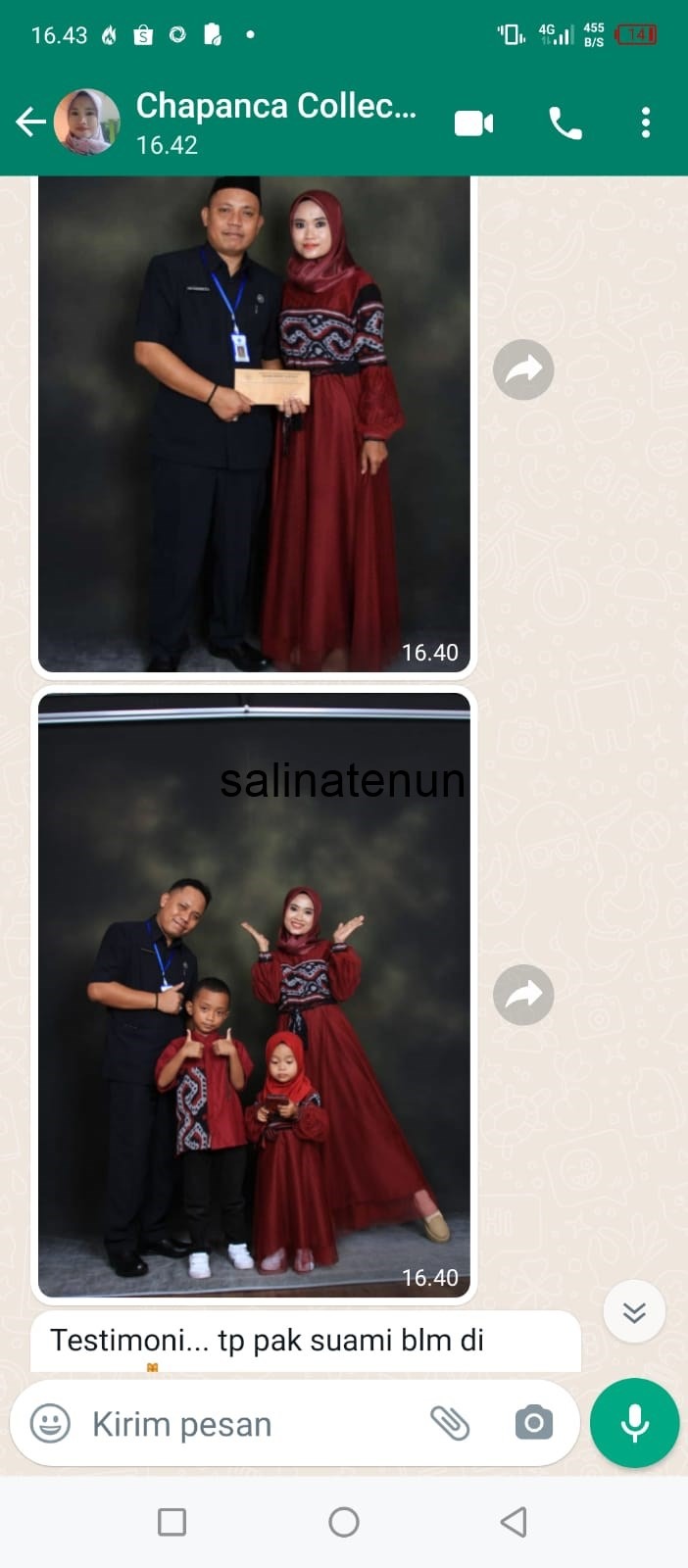Screen dimensions: 688x1568
Task: Open the camera from the message bar
Action: pos(533,1423)
